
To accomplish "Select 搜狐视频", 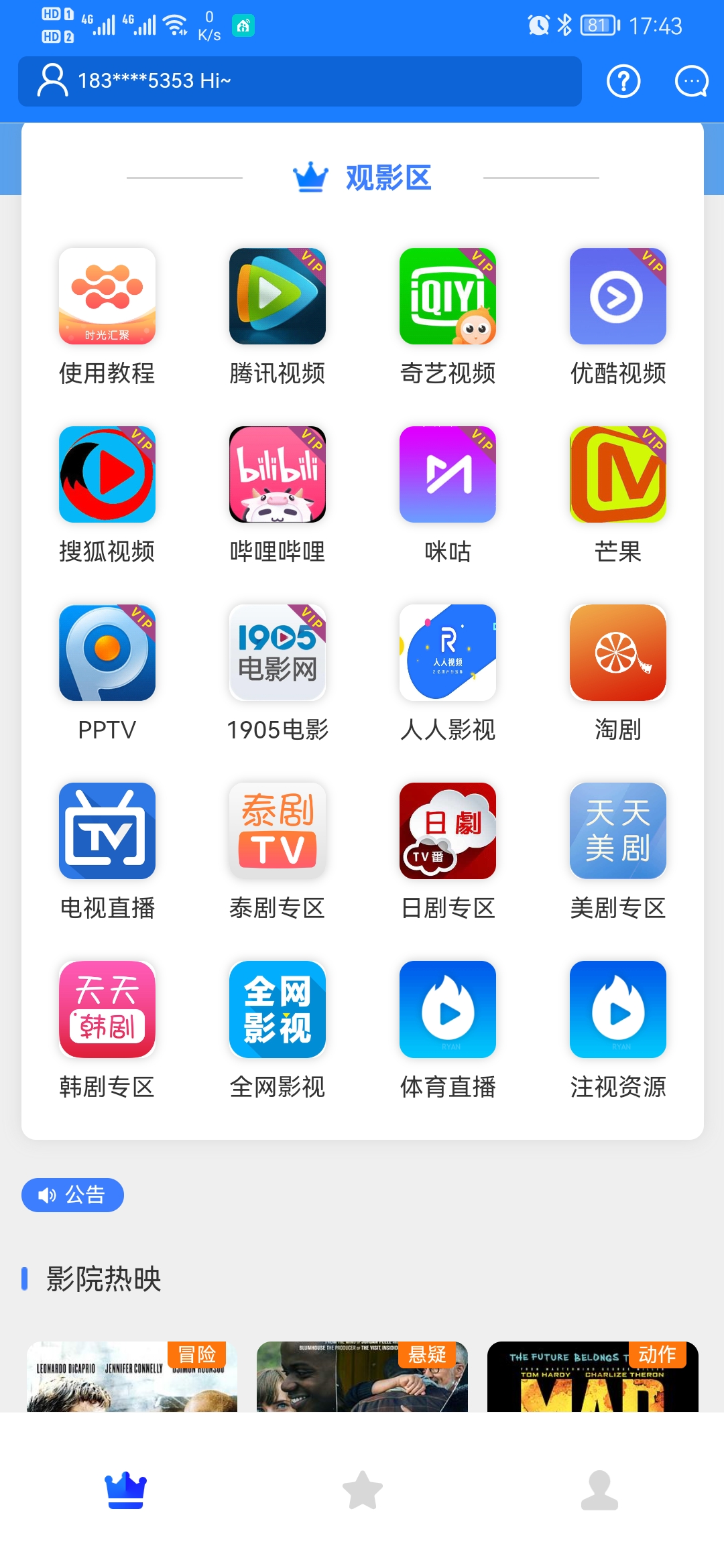I will pyautogui.click(x=107, y=495).
